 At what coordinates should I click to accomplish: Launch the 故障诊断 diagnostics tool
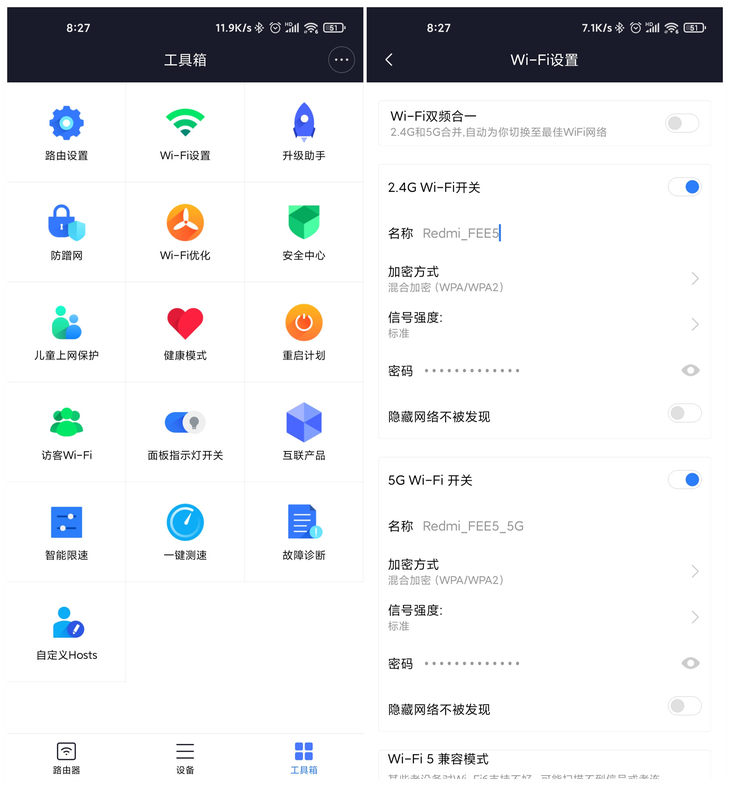coord(303,531)
